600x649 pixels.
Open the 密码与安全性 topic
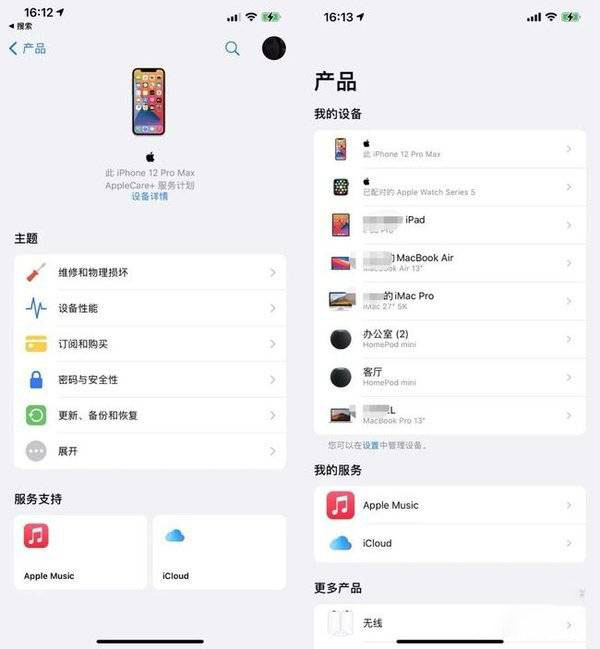click(150, 380)
